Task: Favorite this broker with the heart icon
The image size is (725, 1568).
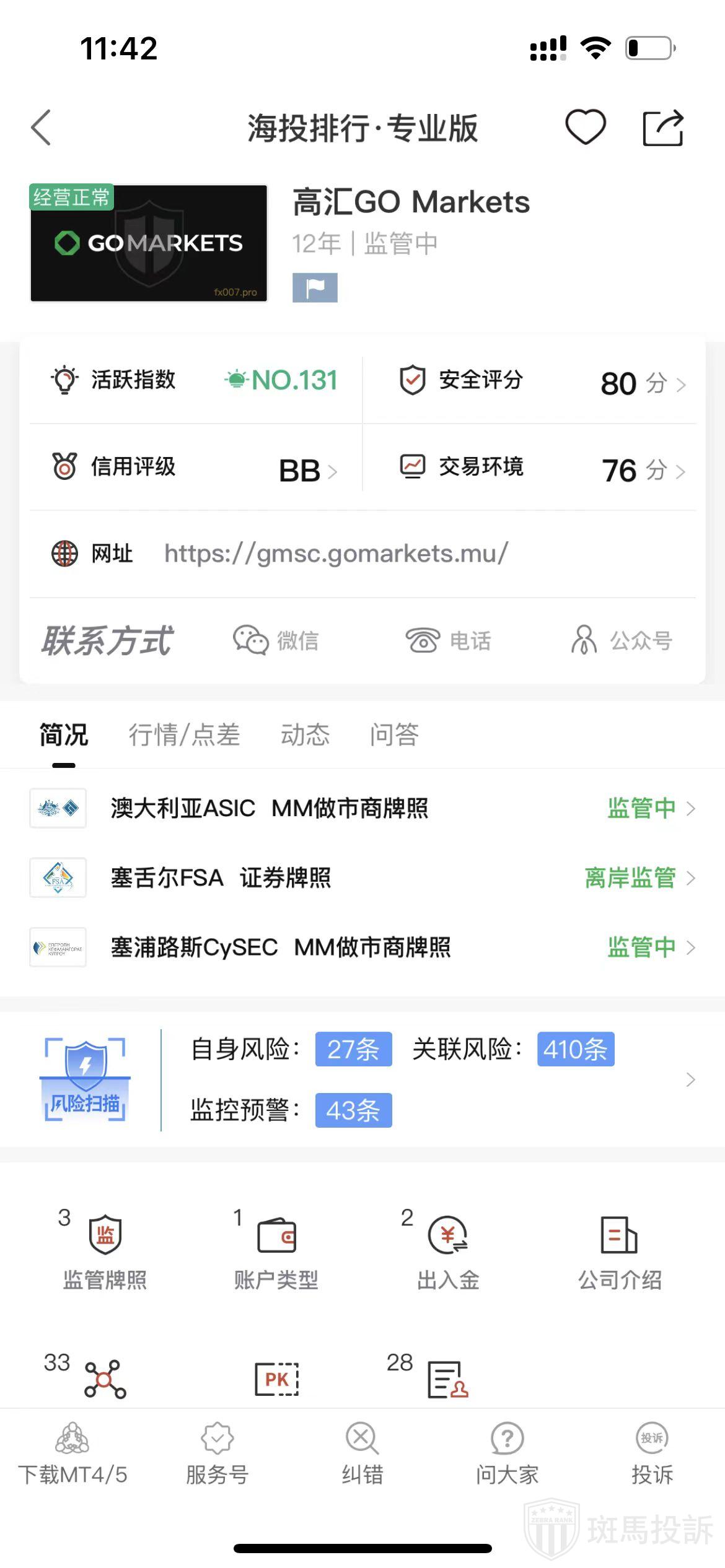Action: coord(585,128)
